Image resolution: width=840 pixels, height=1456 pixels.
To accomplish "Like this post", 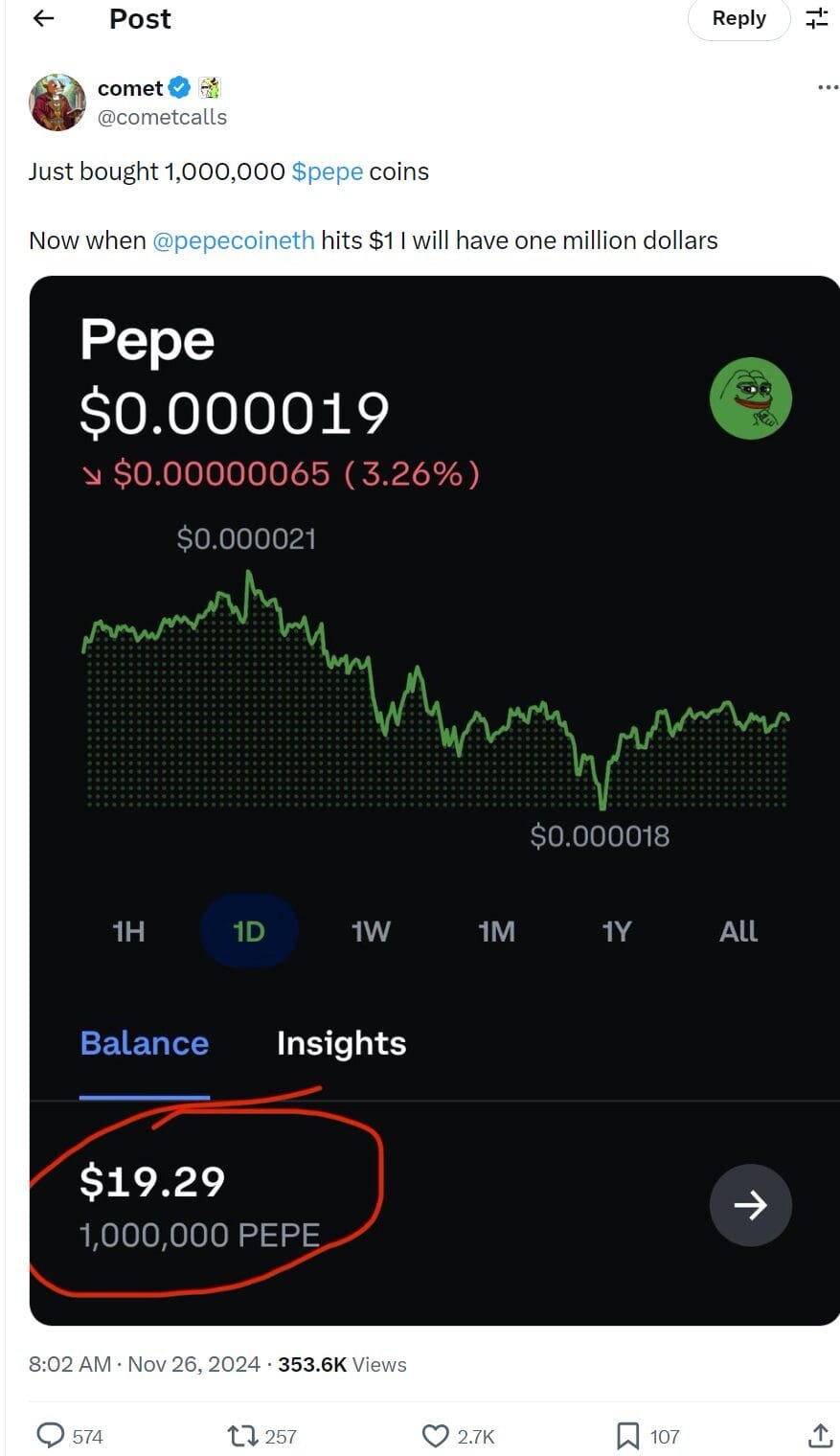I will click(x=436, y=1435).
